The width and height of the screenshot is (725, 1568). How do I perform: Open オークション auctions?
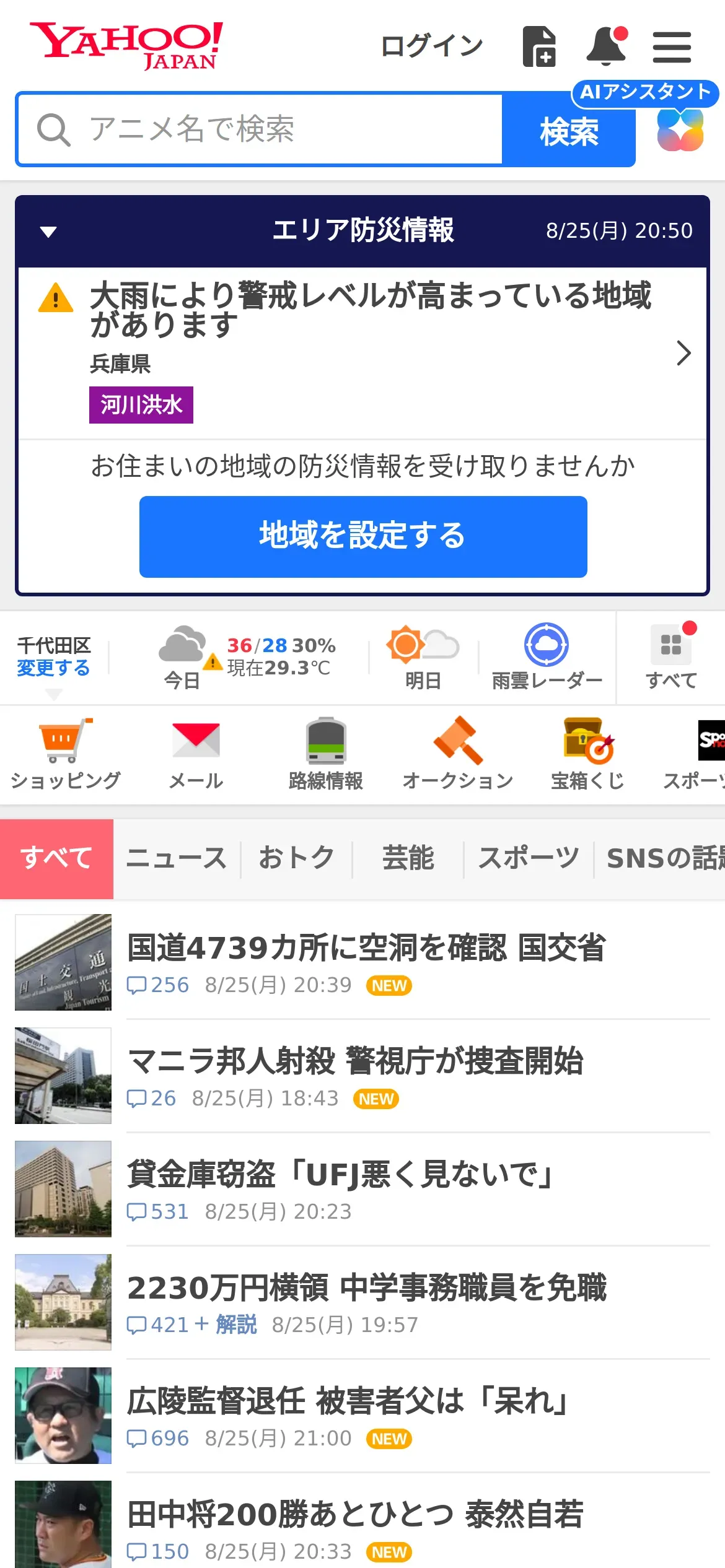point(457,754)
